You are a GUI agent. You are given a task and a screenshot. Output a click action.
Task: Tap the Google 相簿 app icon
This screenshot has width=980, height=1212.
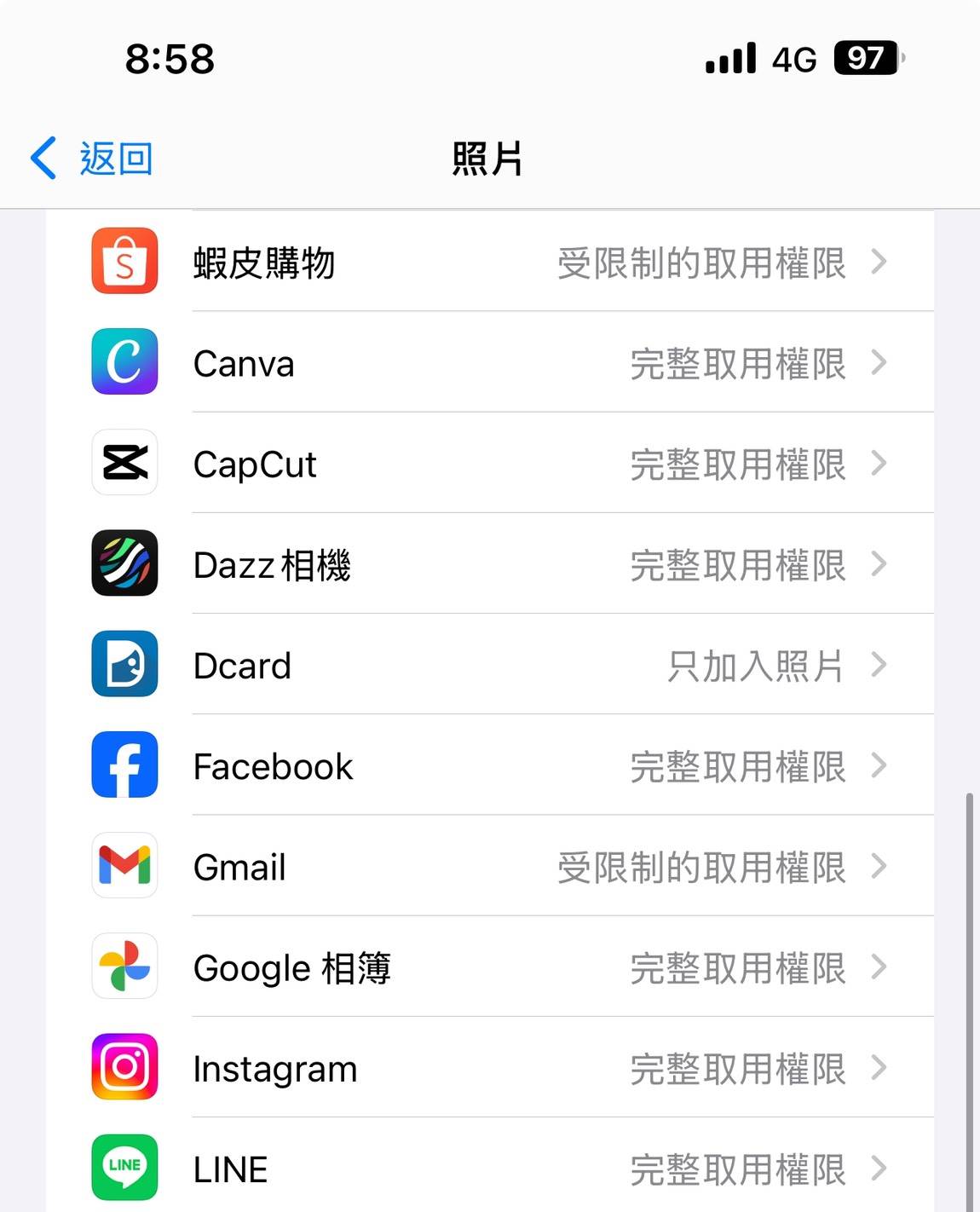tap(124, 967)
